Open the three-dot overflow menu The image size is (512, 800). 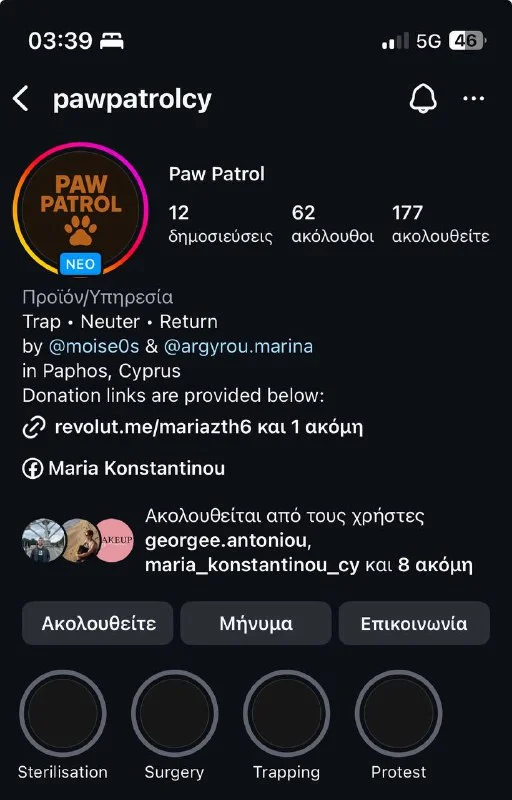point(473,98)
